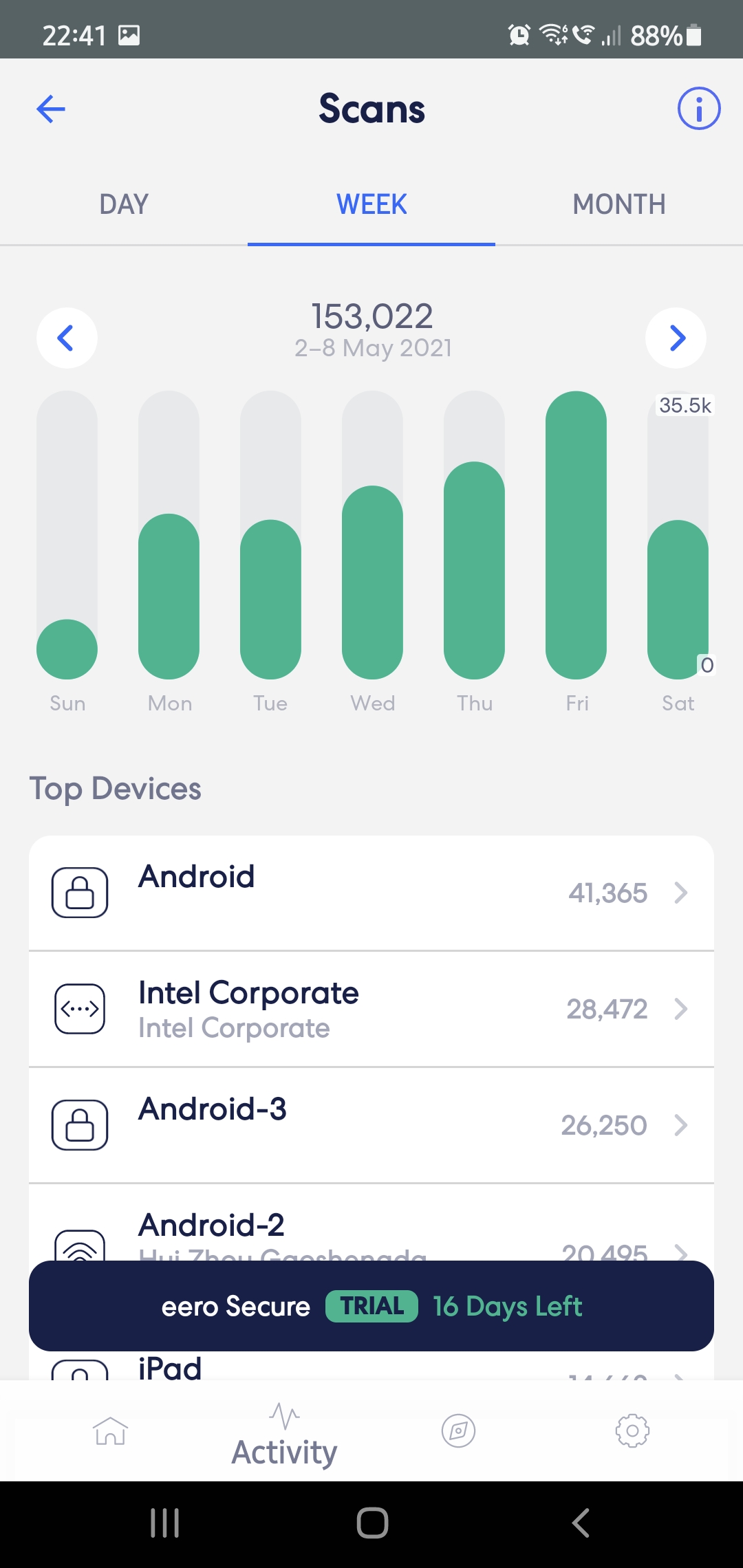Viewport: 743px width, 1568px height.
Task: Open the Android-2 device row
Action: point(371,1223)
